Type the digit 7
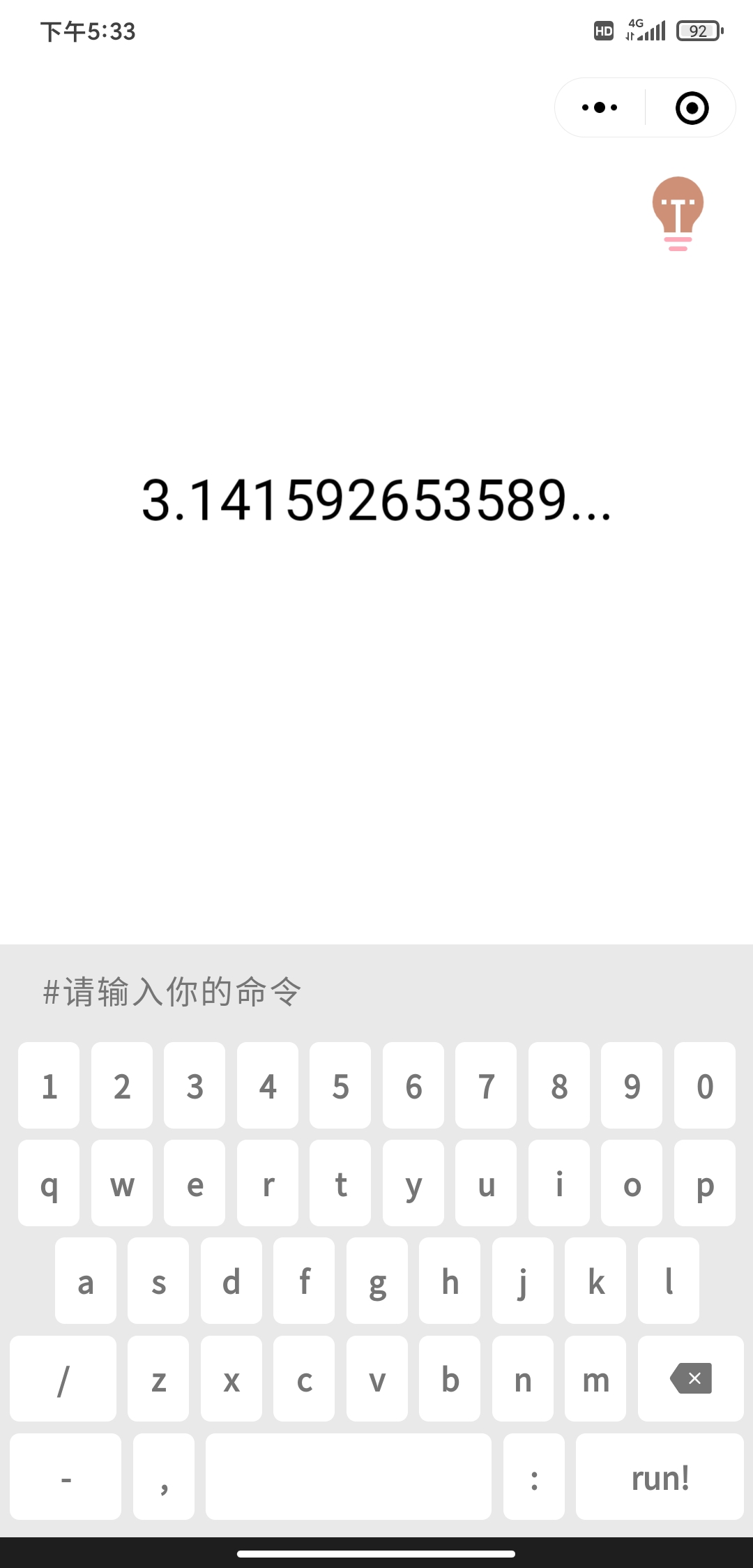This screenshot has width=753, height=1568. click(x=486, y=1085)
